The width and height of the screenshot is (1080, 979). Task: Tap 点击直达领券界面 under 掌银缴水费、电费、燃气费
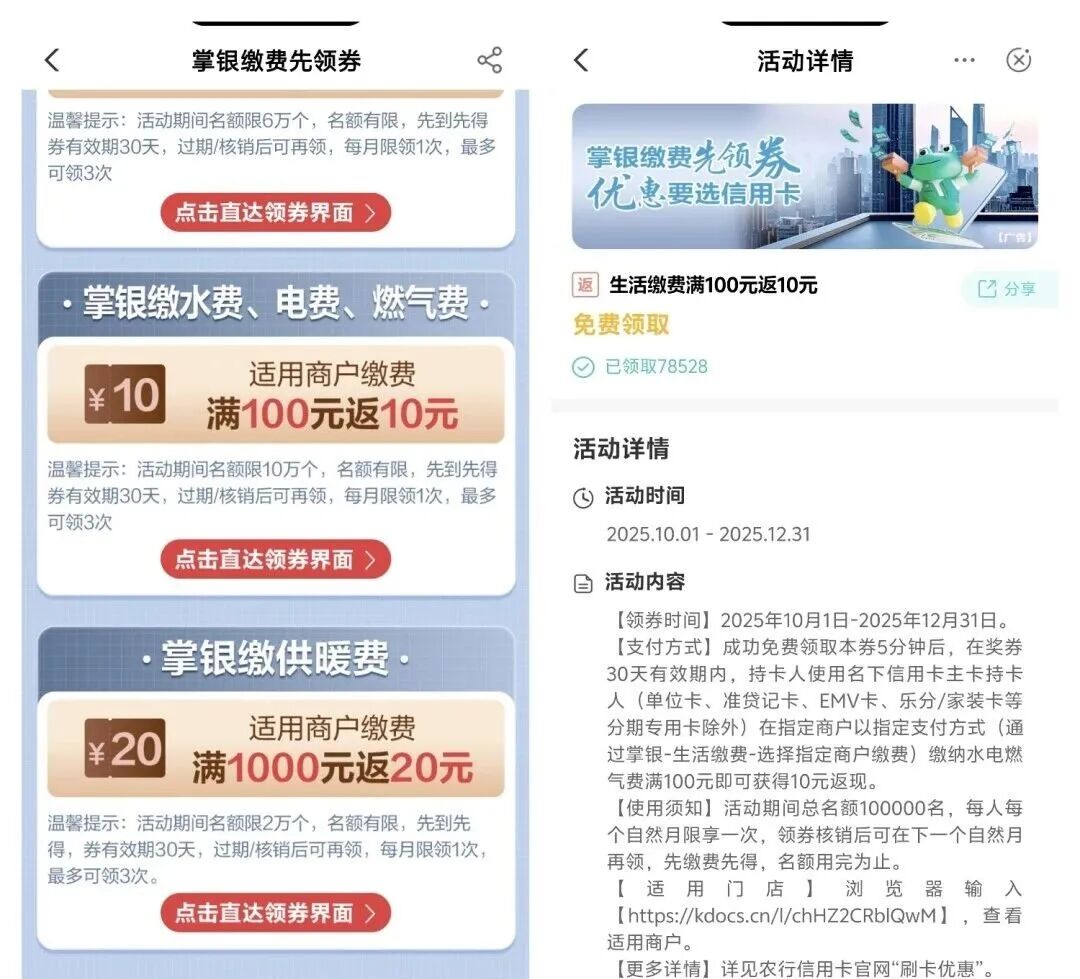coord(275,559)
